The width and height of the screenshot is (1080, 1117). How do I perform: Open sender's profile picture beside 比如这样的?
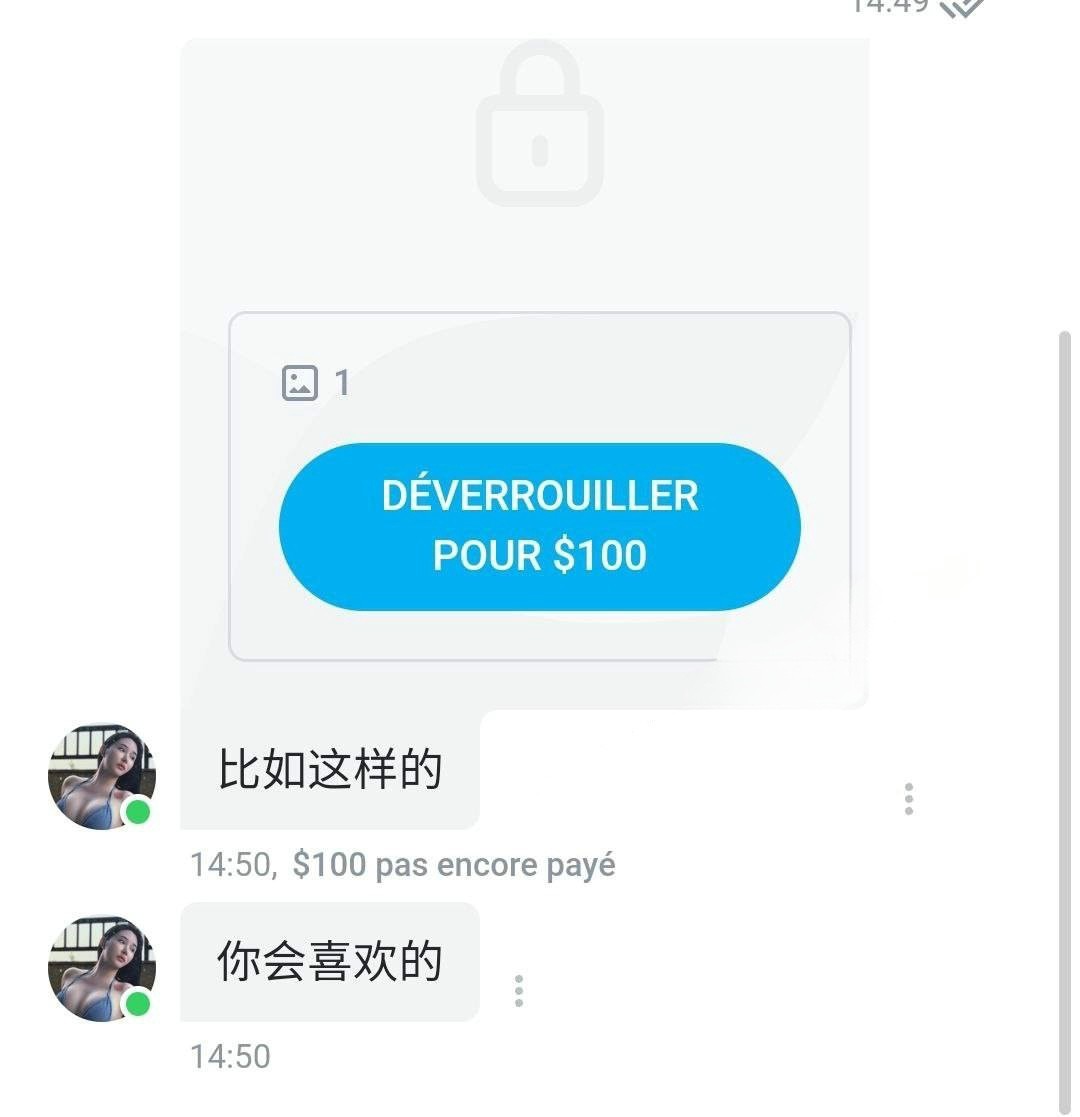pyautogui.click(x=101, y=776)
